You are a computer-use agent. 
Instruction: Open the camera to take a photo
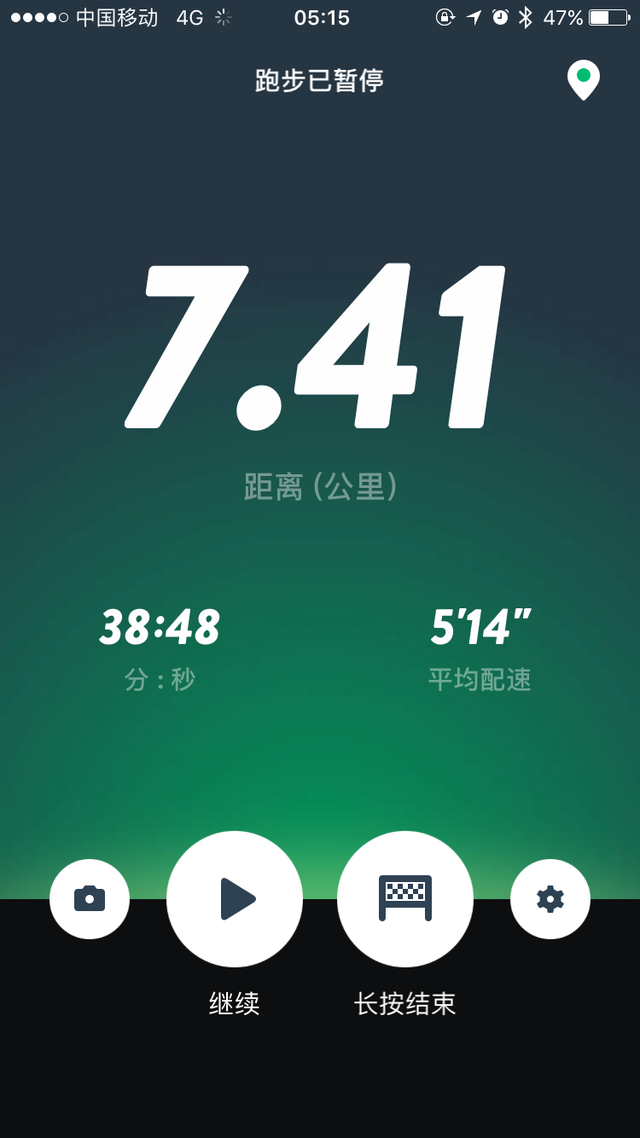[x=90, y=898]
